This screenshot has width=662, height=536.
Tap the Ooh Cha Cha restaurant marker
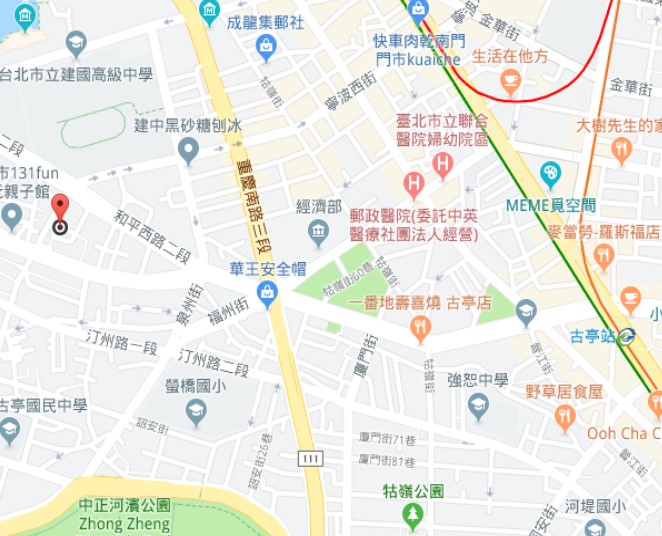pos(656,404)
